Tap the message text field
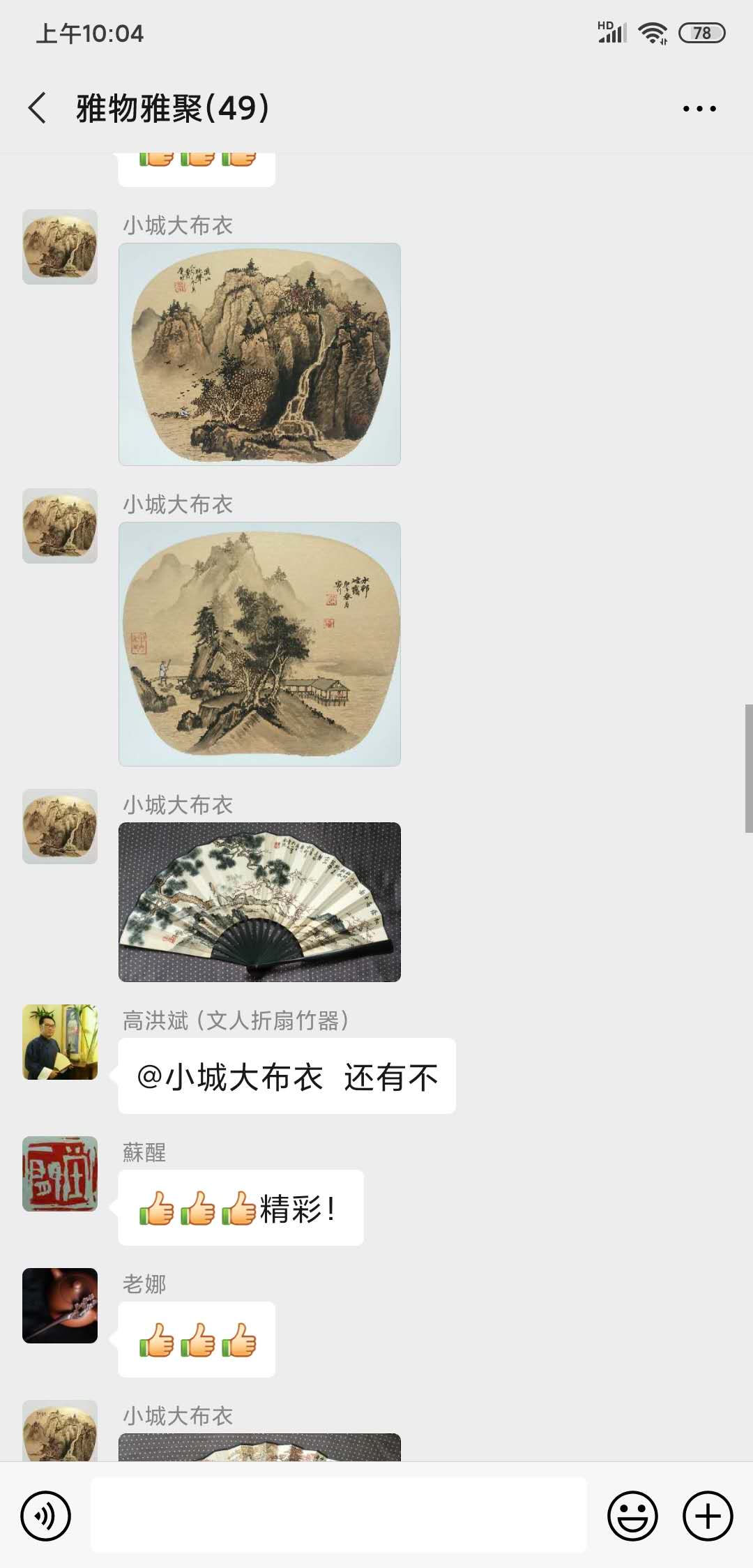Viewport: 753px width, 1568px height. tap(339, 1515)
